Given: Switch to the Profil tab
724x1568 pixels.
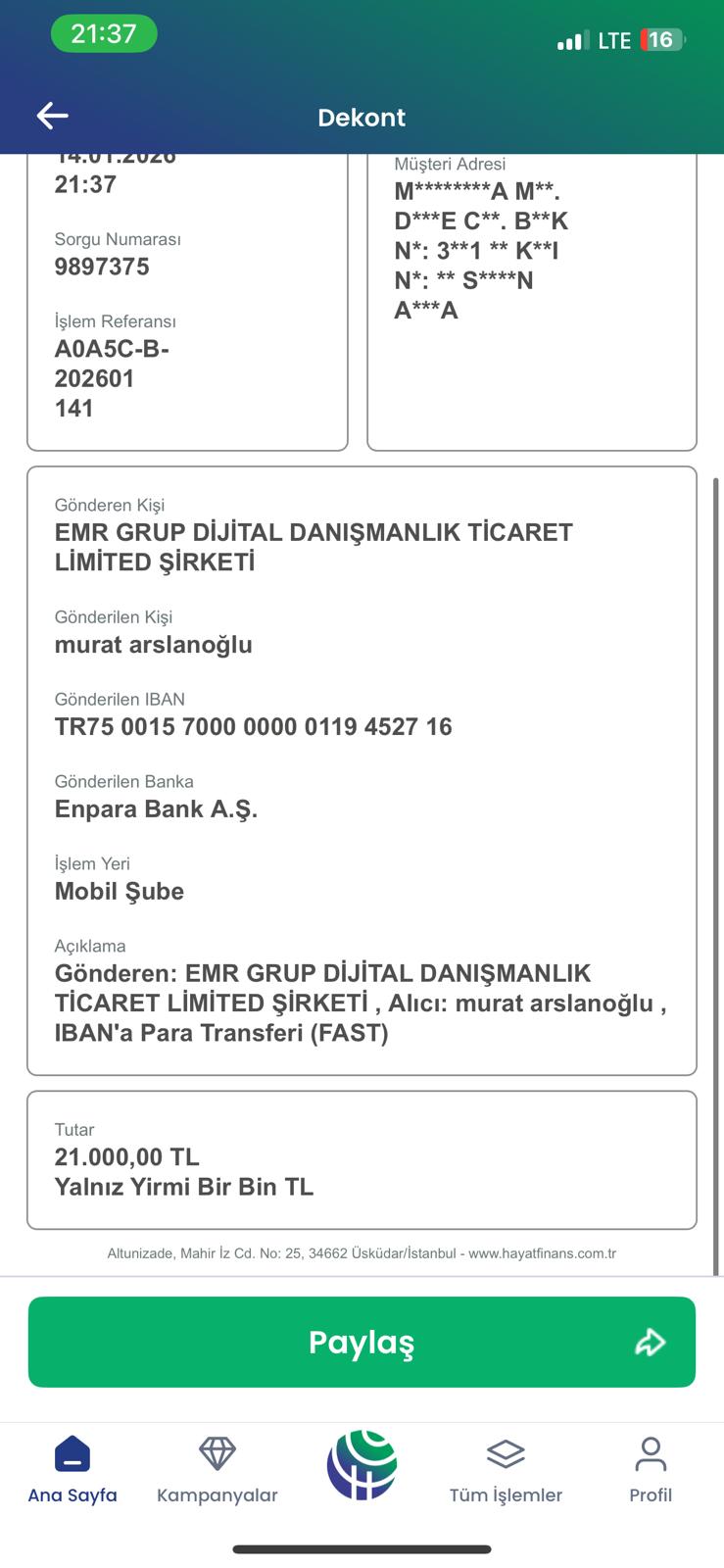Looking at the screenshot, I should coord(651,1469).
